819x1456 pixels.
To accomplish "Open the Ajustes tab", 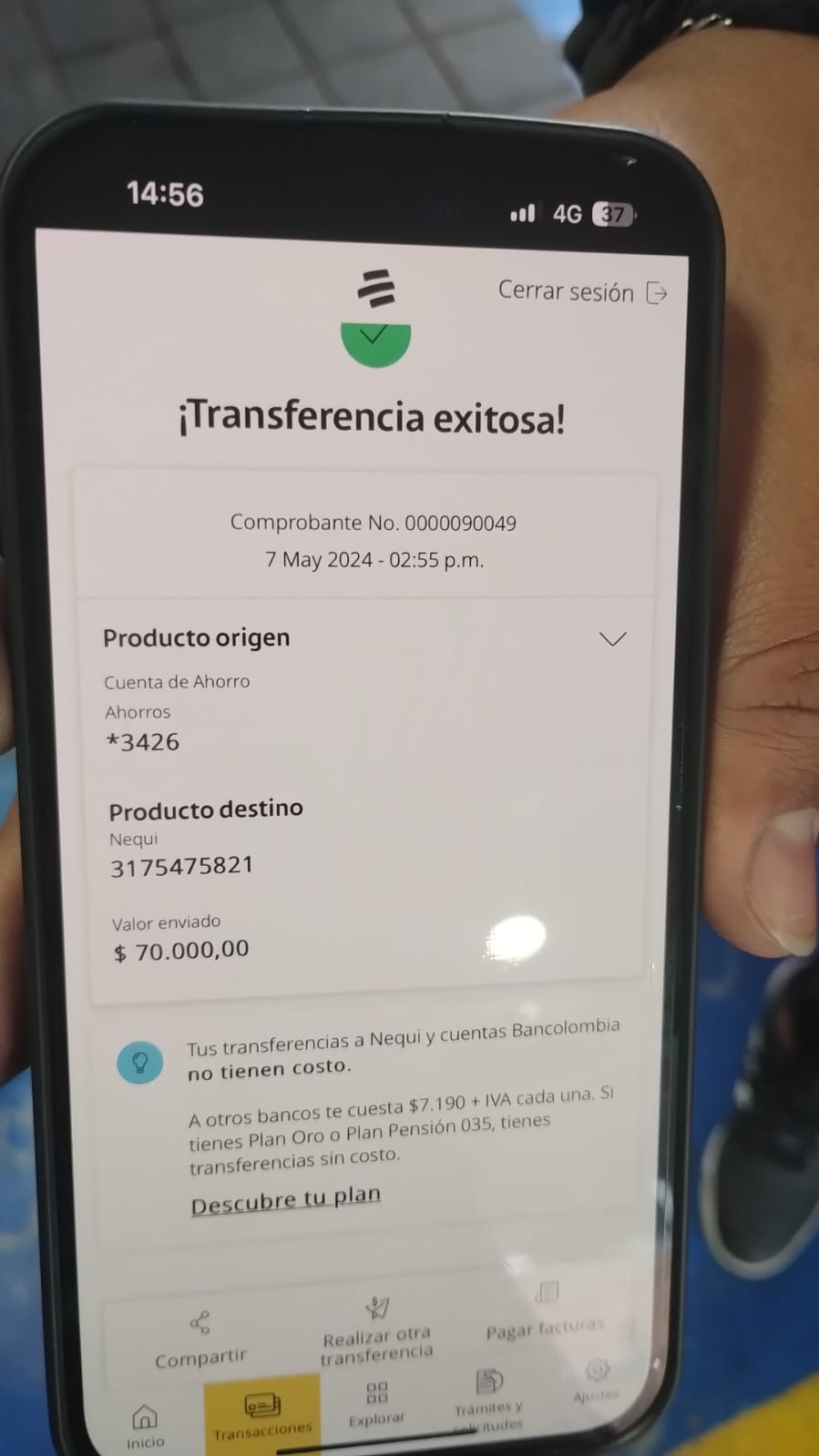I will [597, 1380].
